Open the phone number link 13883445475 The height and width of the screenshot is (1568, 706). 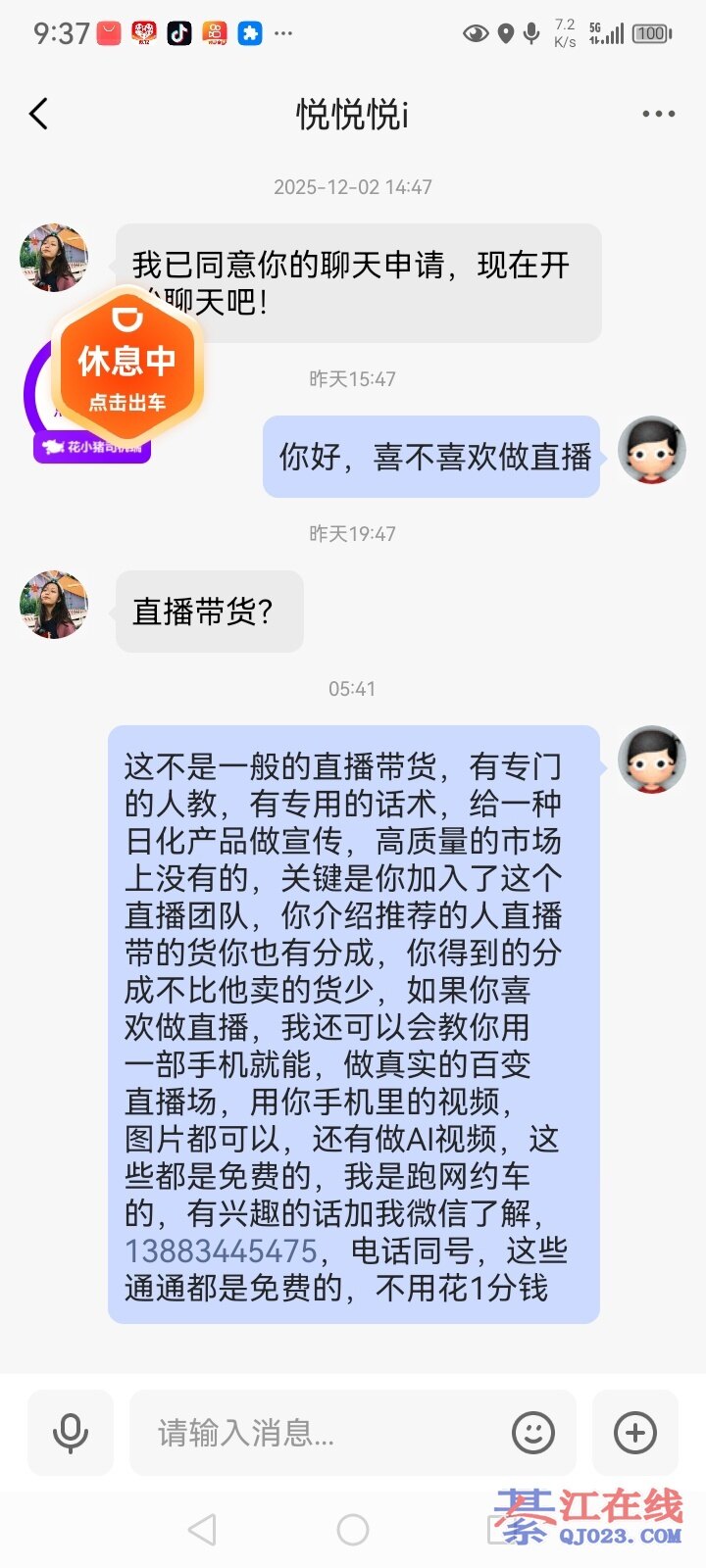[x=221, y=1250]
